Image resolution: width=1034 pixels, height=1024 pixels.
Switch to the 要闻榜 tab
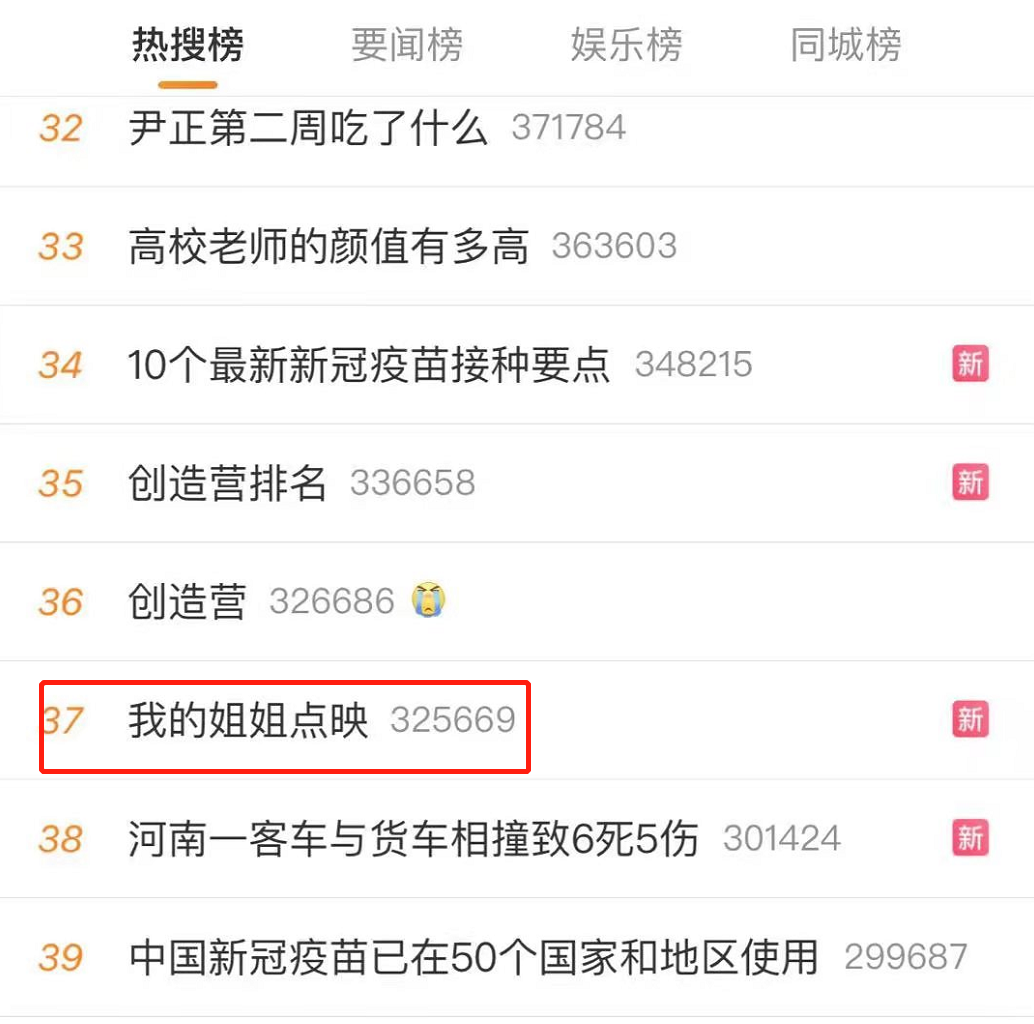pos(406,46)
